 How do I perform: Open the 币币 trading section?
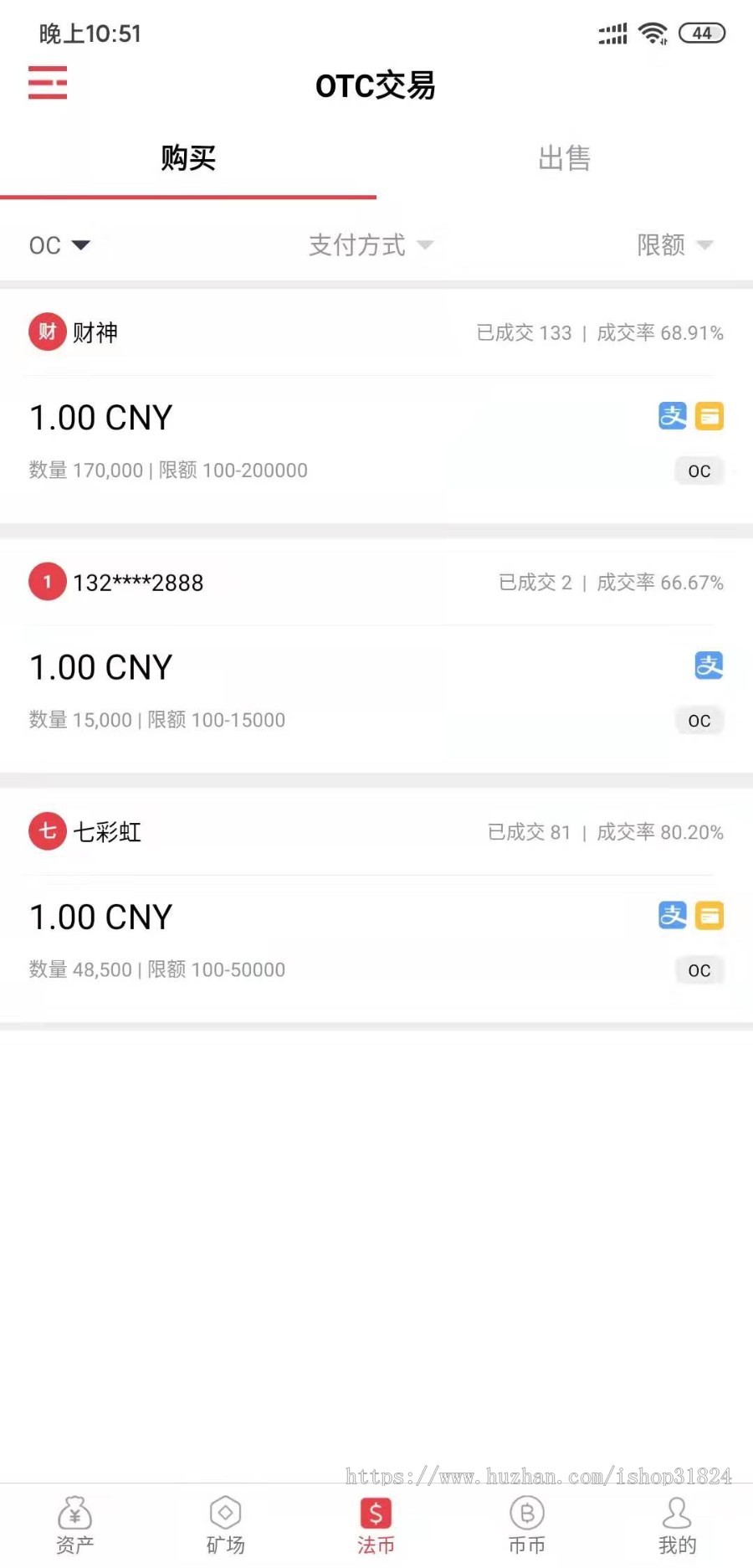coord(526,1524)
